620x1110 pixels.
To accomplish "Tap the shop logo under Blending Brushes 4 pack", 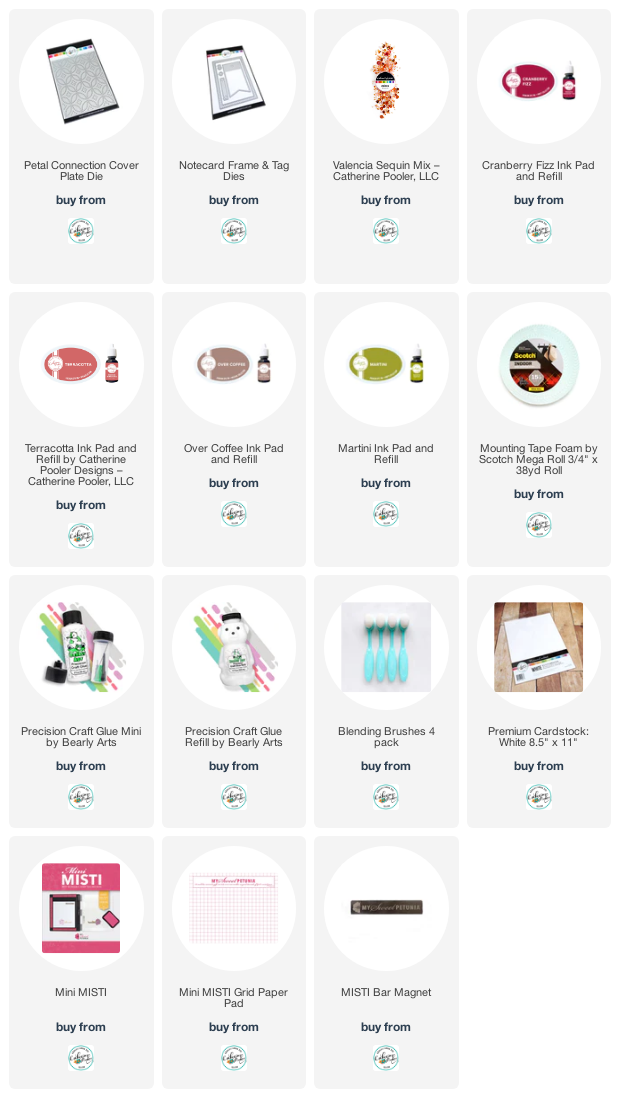I will pos(386,796).
